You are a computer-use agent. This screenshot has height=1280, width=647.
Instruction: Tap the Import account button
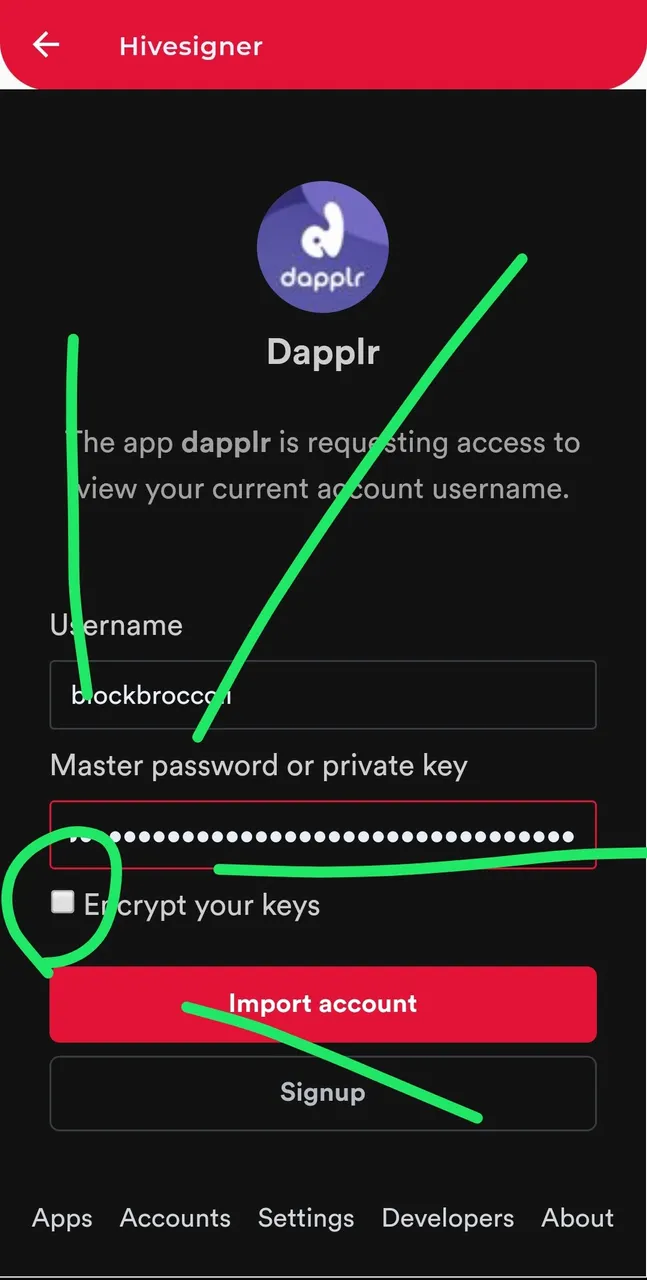point(323,1004)
